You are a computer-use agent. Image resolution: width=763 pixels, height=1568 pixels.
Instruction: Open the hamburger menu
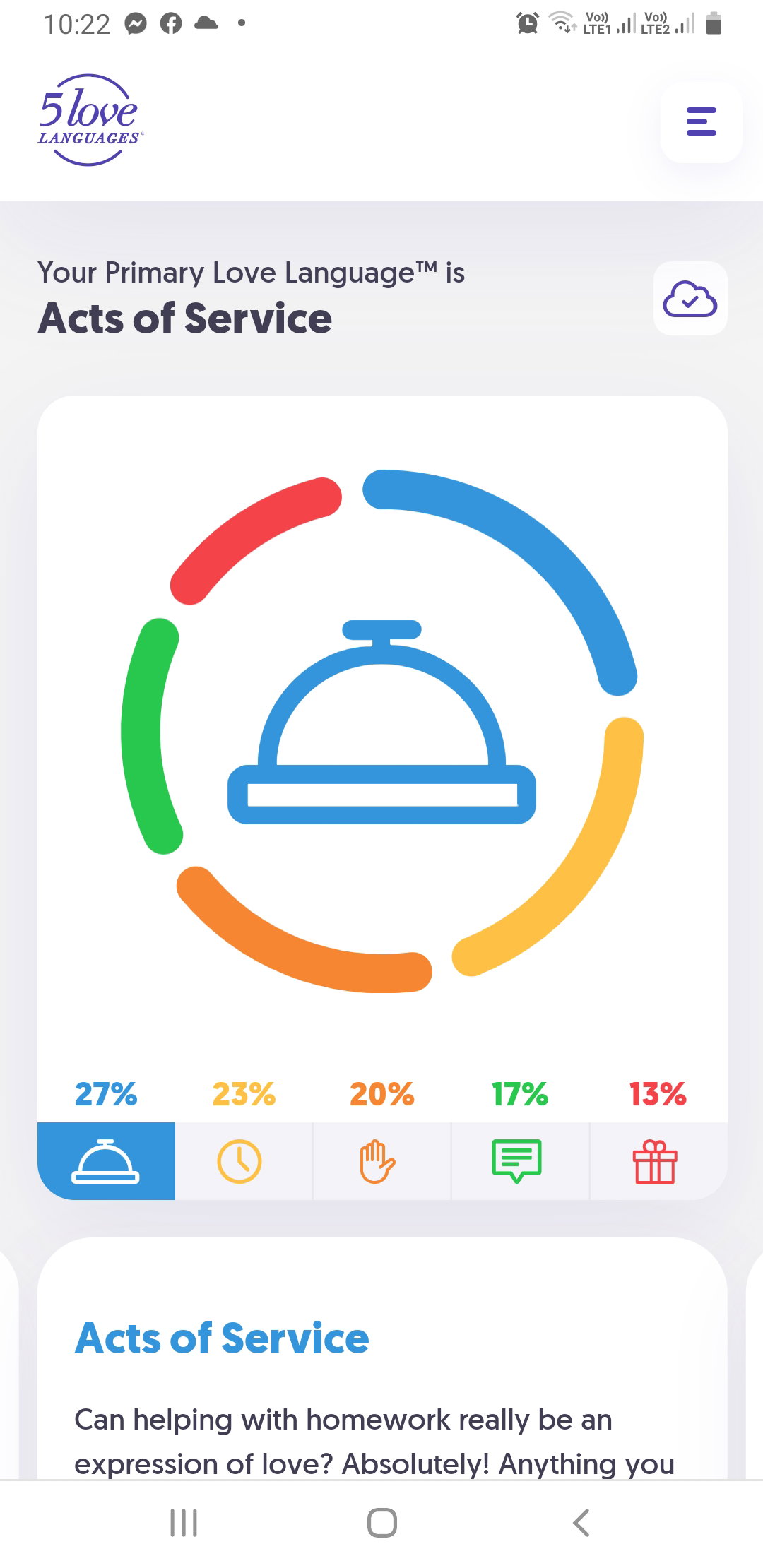[701, 121]
